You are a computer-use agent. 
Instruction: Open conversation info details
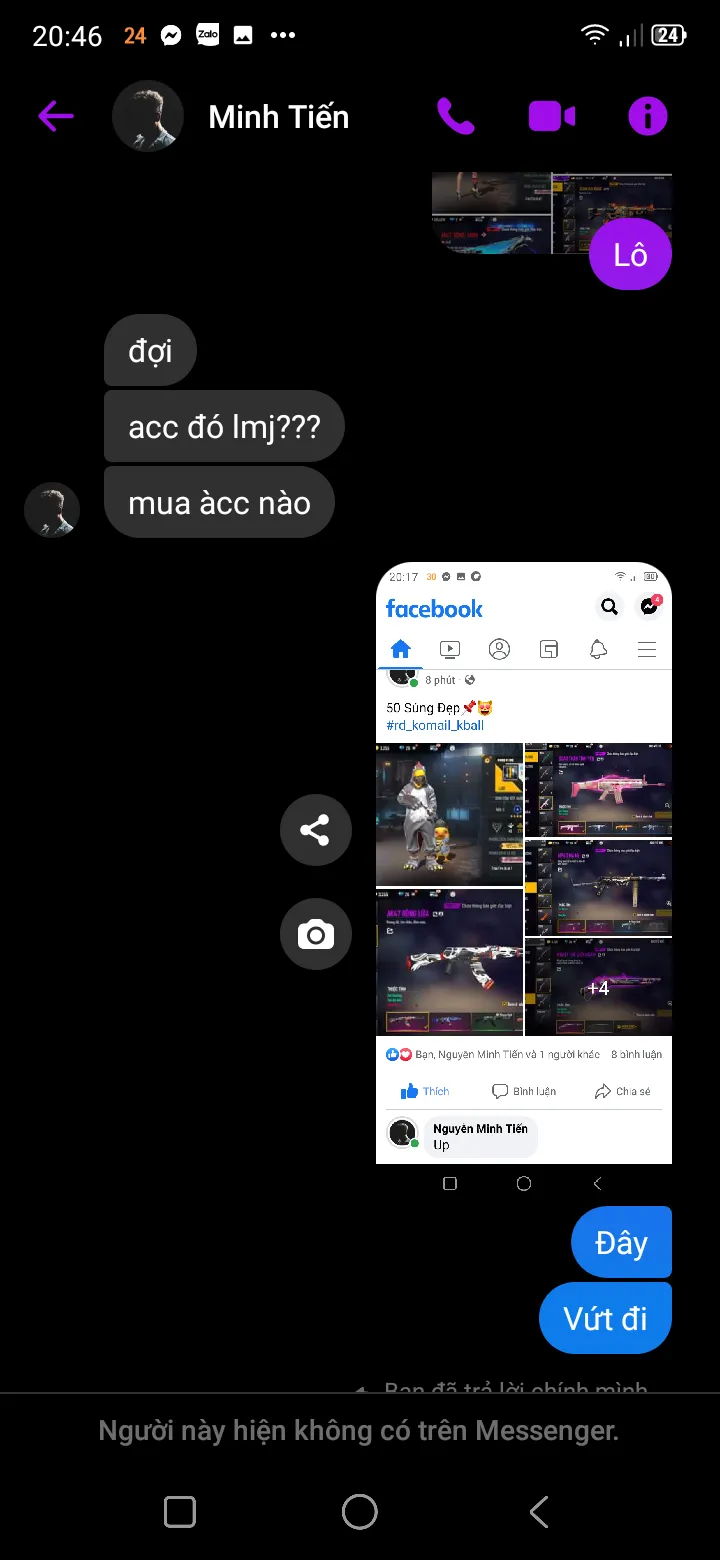tap(647, 117)
